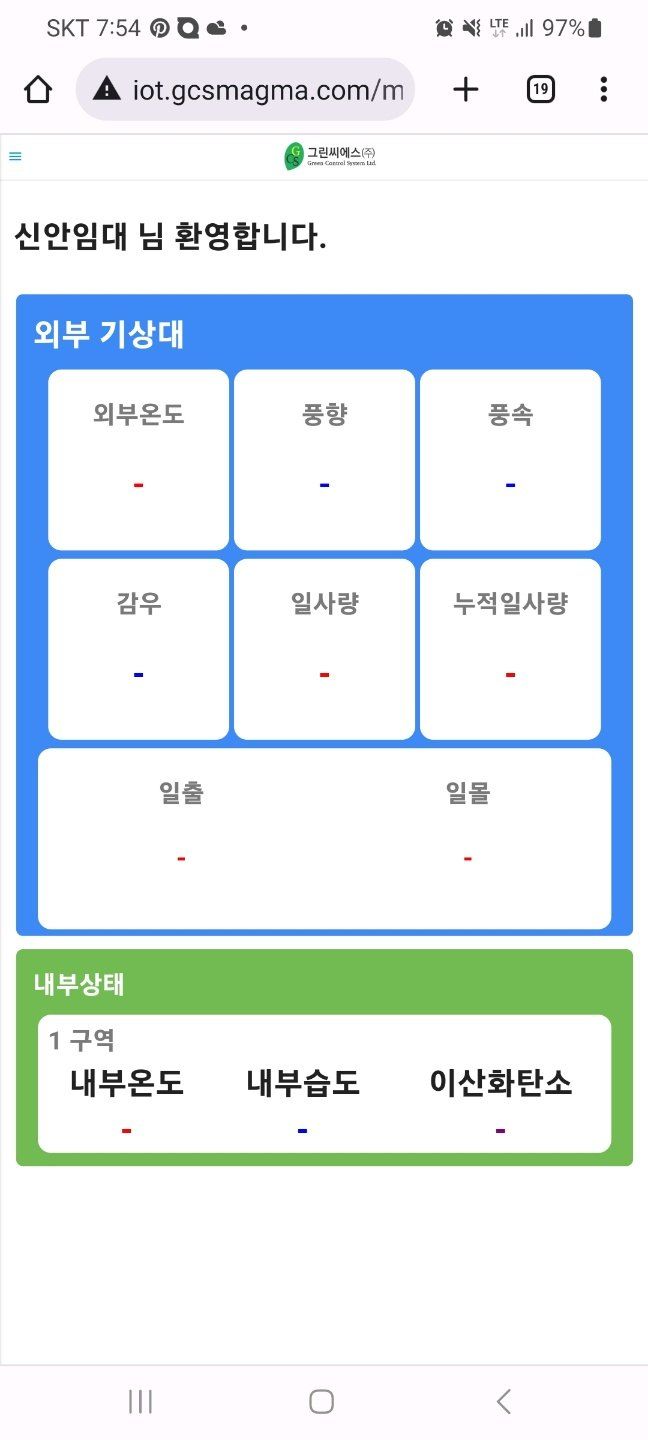Open the hamburger drawer menu
Image resolution: width=648 pixels, height=1440 pixels.
coord(15,156)
